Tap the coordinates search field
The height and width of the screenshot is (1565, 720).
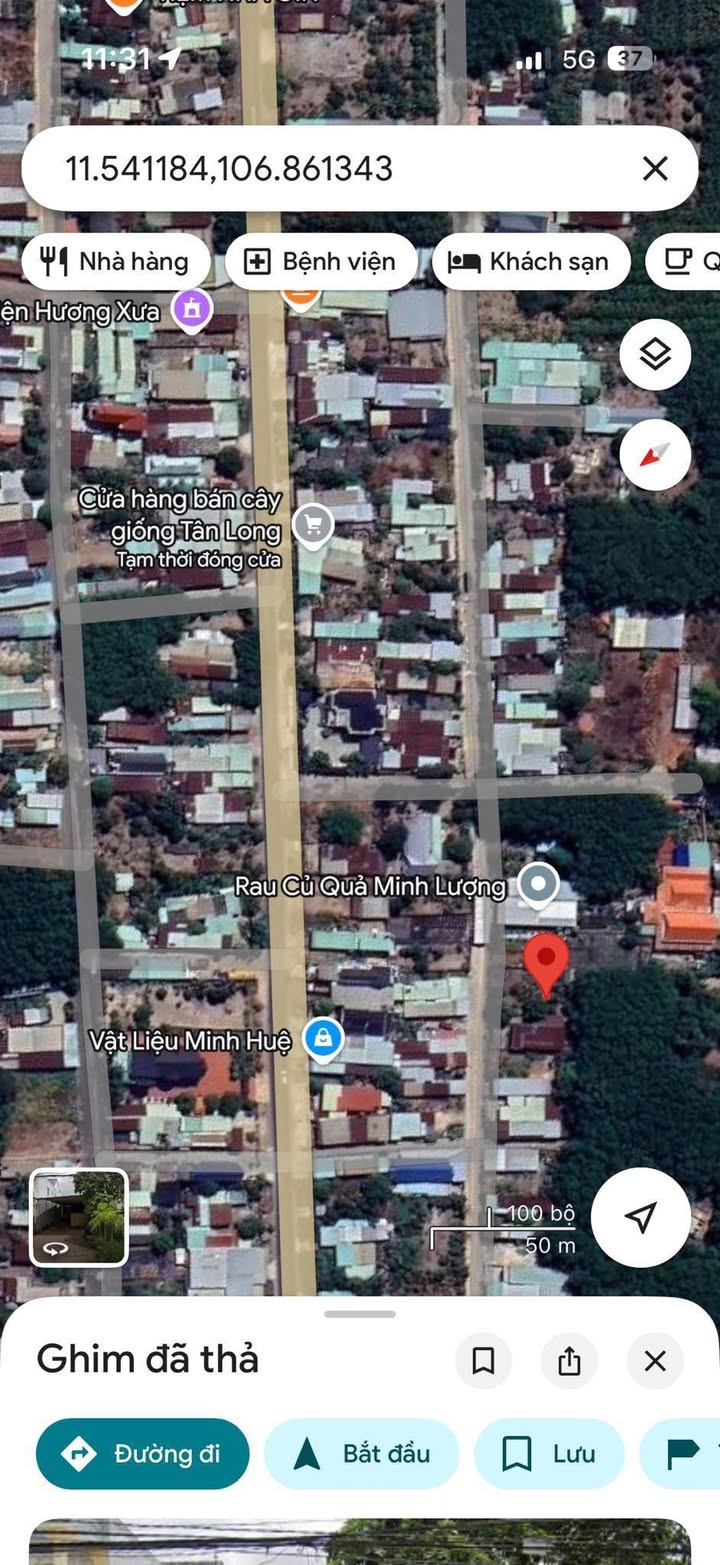[x=330, y=168]
